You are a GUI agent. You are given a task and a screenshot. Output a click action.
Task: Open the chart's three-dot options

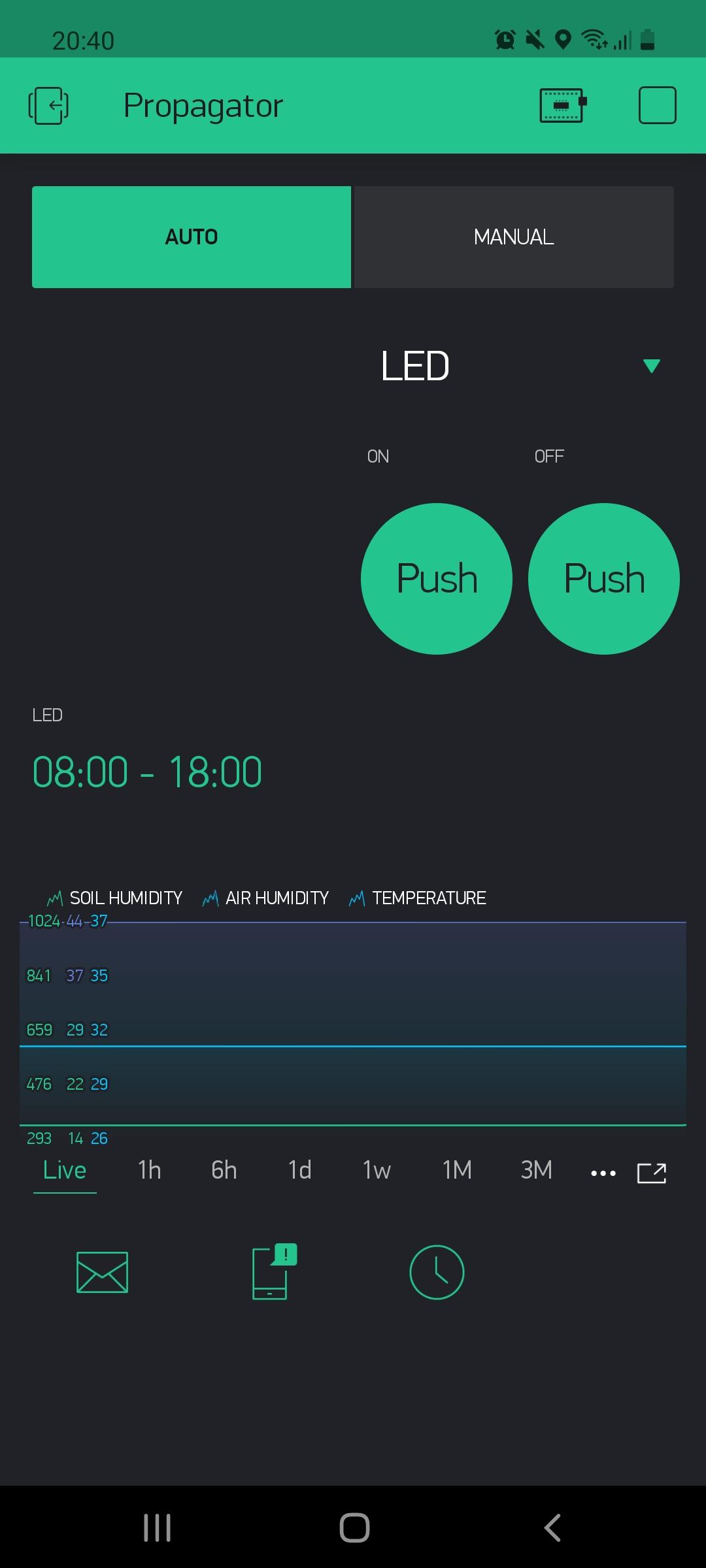click(603, 1173)
